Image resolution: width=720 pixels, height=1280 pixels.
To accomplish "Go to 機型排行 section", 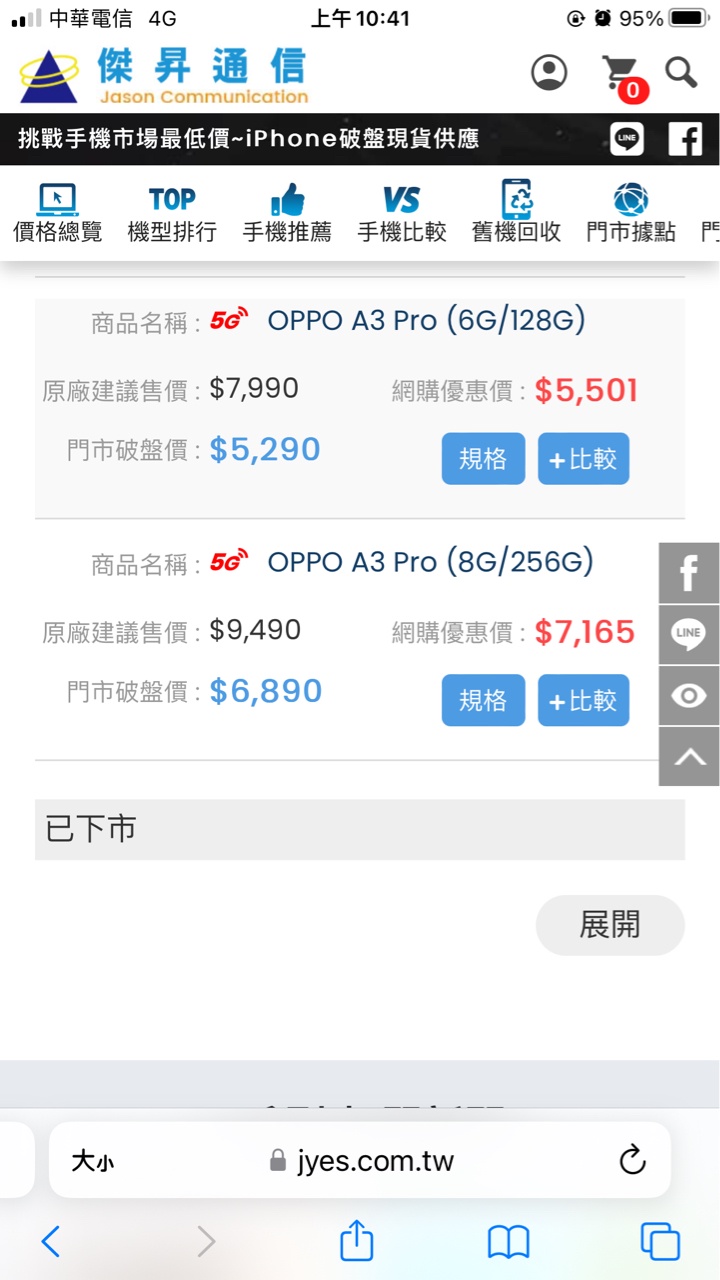I will pyautogui.click(x=172, y=213).
